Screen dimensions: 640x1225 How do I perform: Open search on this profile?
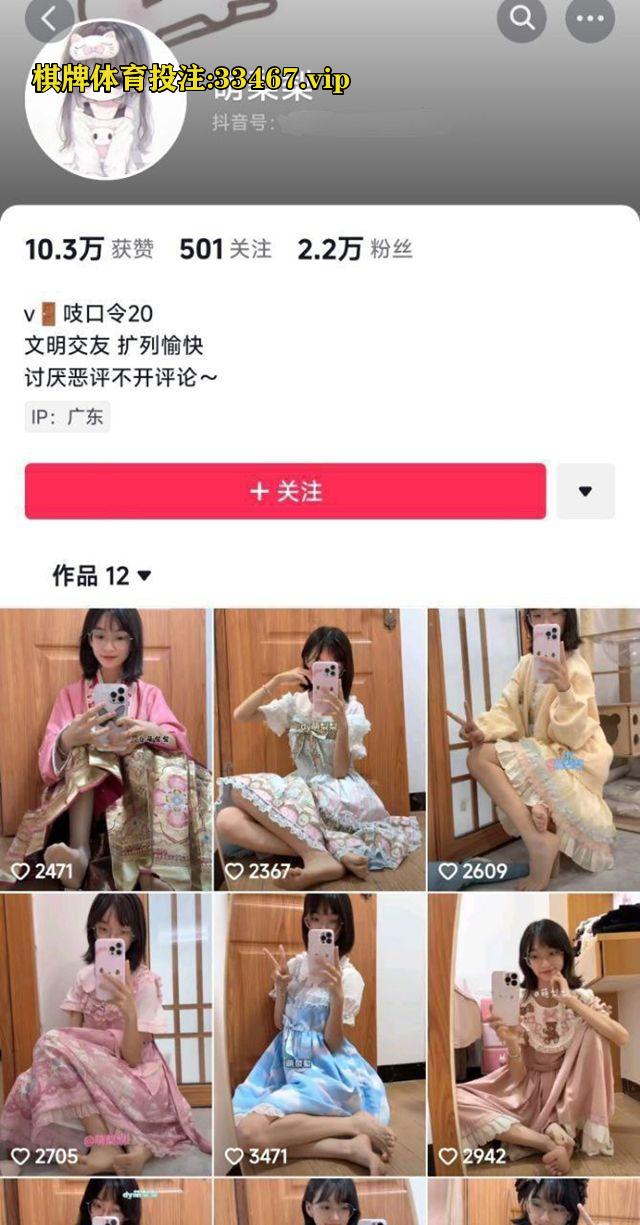(x=521, y=18)
